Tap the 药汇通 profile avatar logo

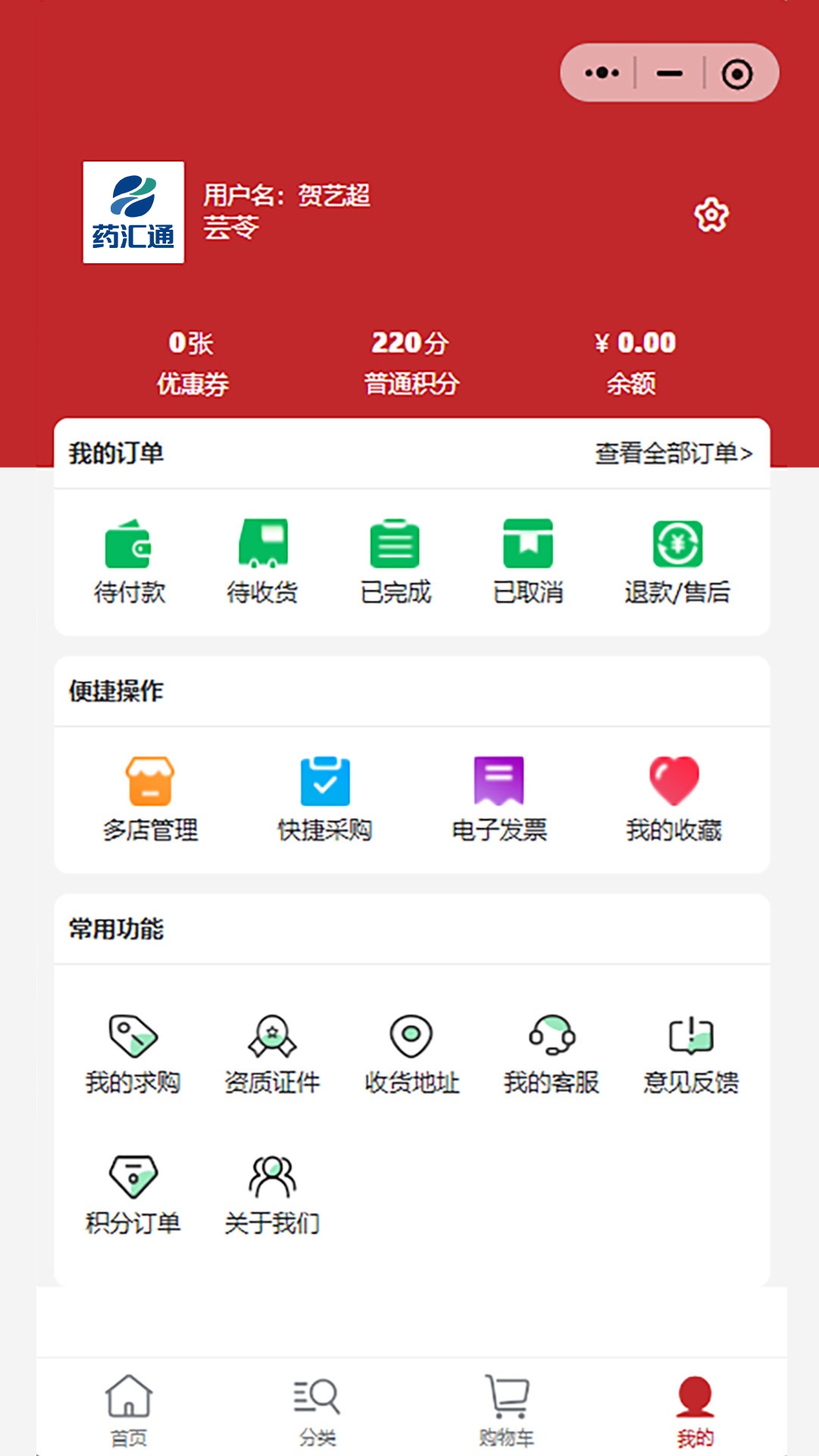[x=133, y=212]
